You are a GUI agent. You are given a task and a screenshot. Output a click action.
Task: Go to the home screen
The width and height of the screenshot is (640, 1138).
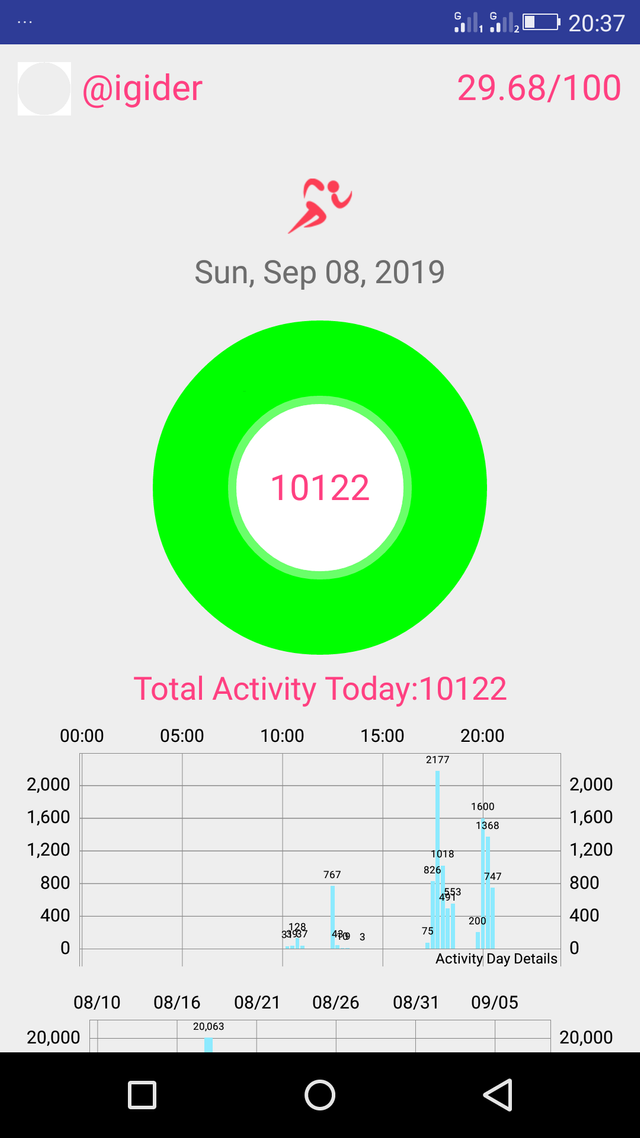320,1094
